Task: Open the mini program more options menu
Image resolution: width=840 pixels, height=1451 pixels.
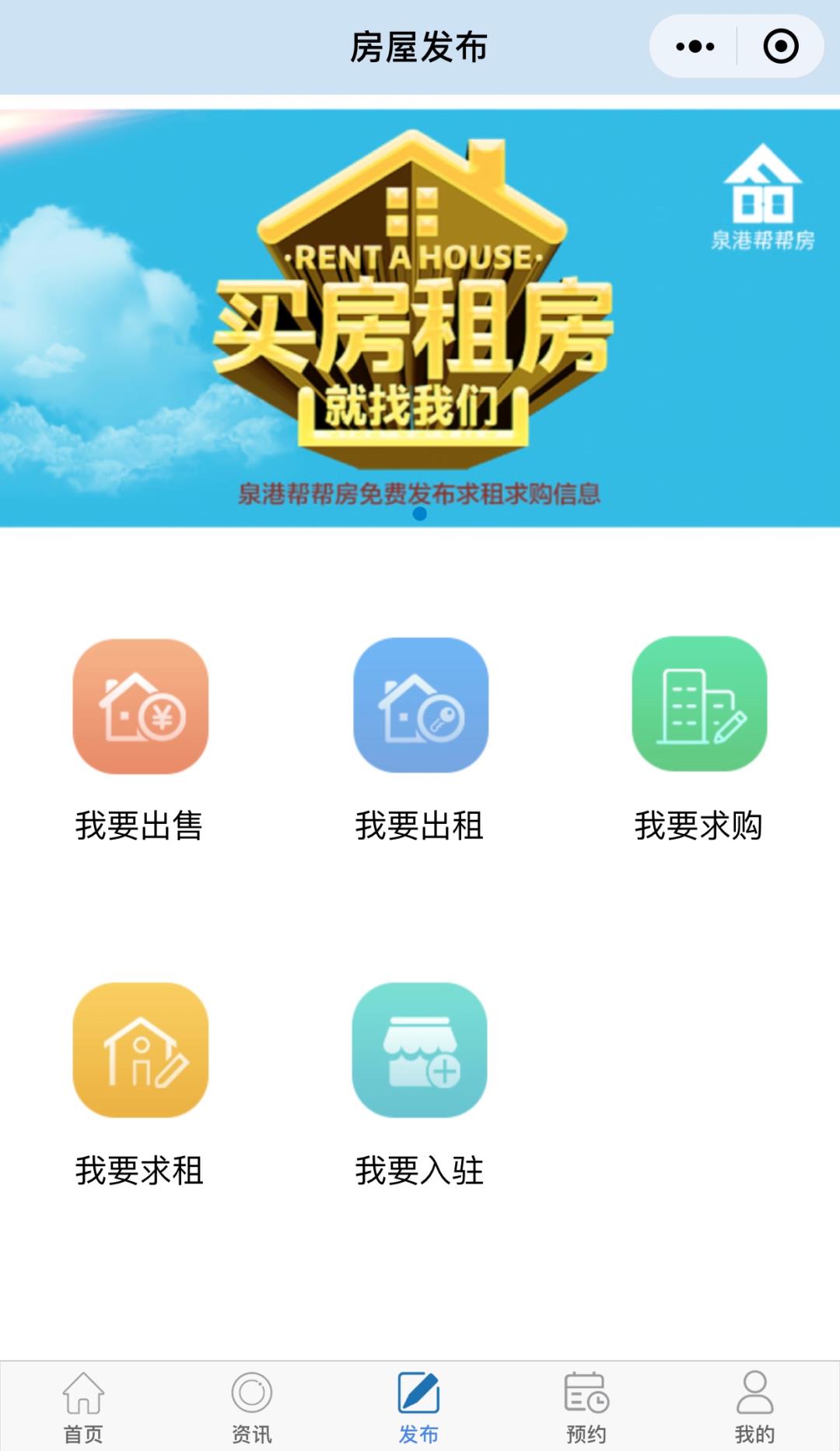Action: pyautogui.click(x=695, y=47)
